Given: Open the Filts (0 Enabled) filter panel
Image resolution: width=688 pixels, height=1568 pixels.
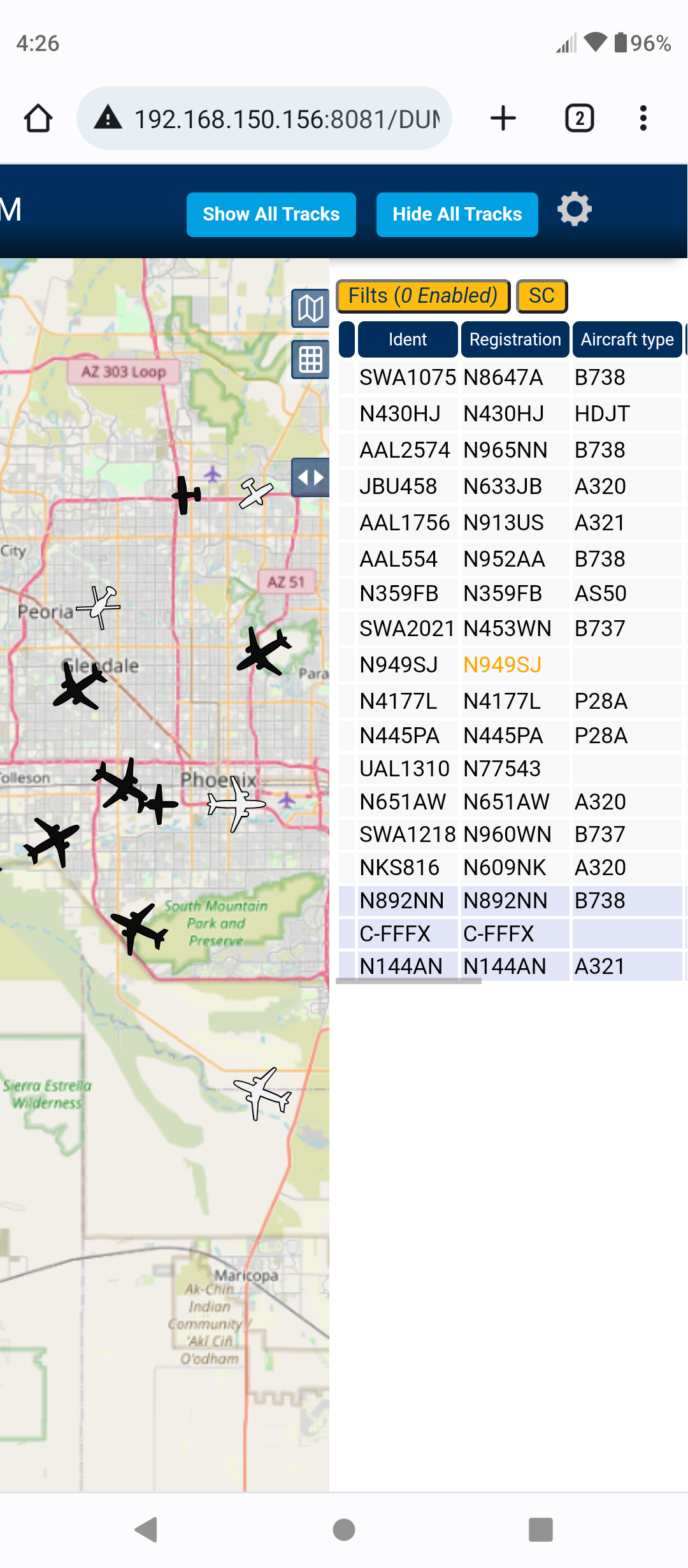Looking at the screenshot, I should 423,296.
